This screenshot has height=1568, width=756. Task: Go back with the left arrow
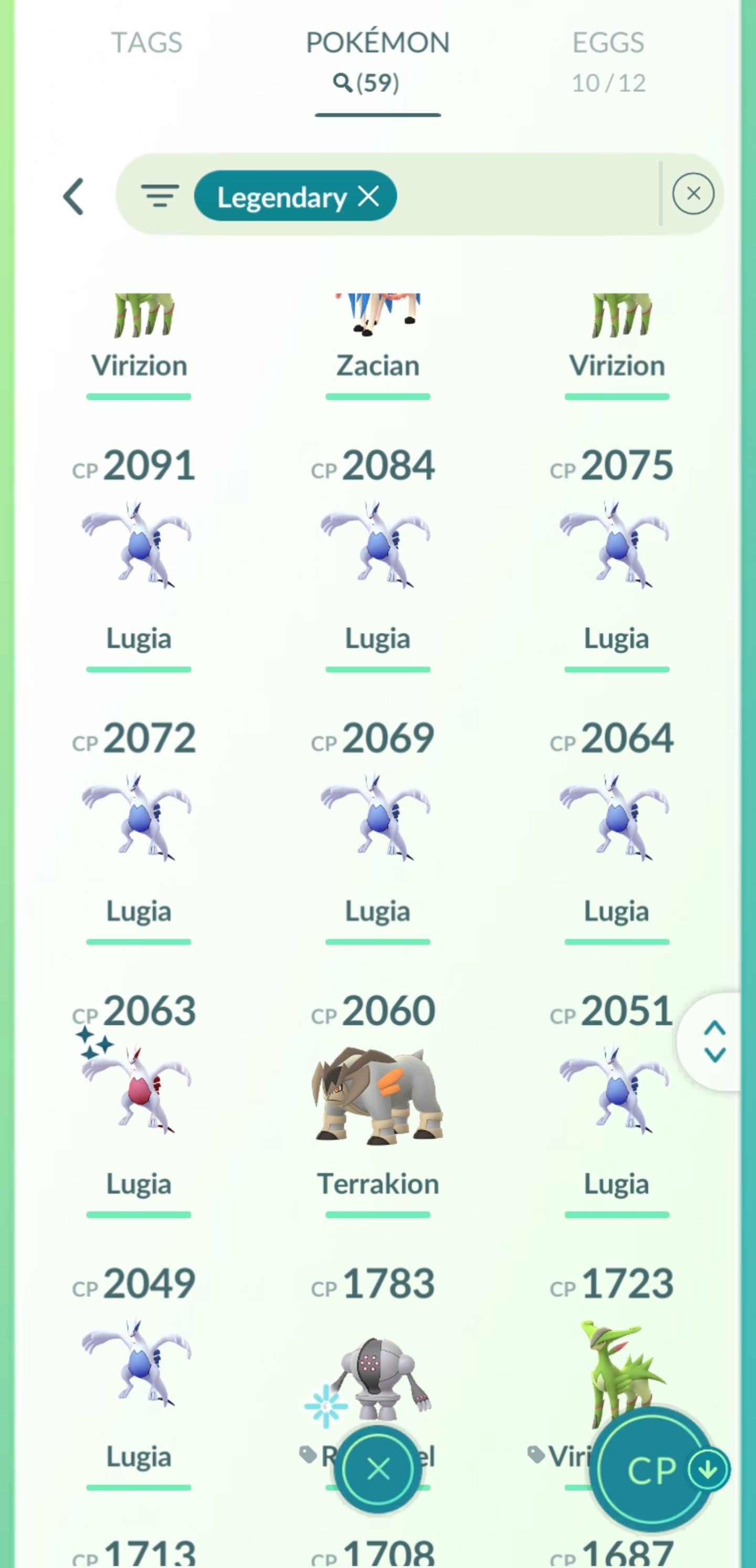(x=73, y=197)
